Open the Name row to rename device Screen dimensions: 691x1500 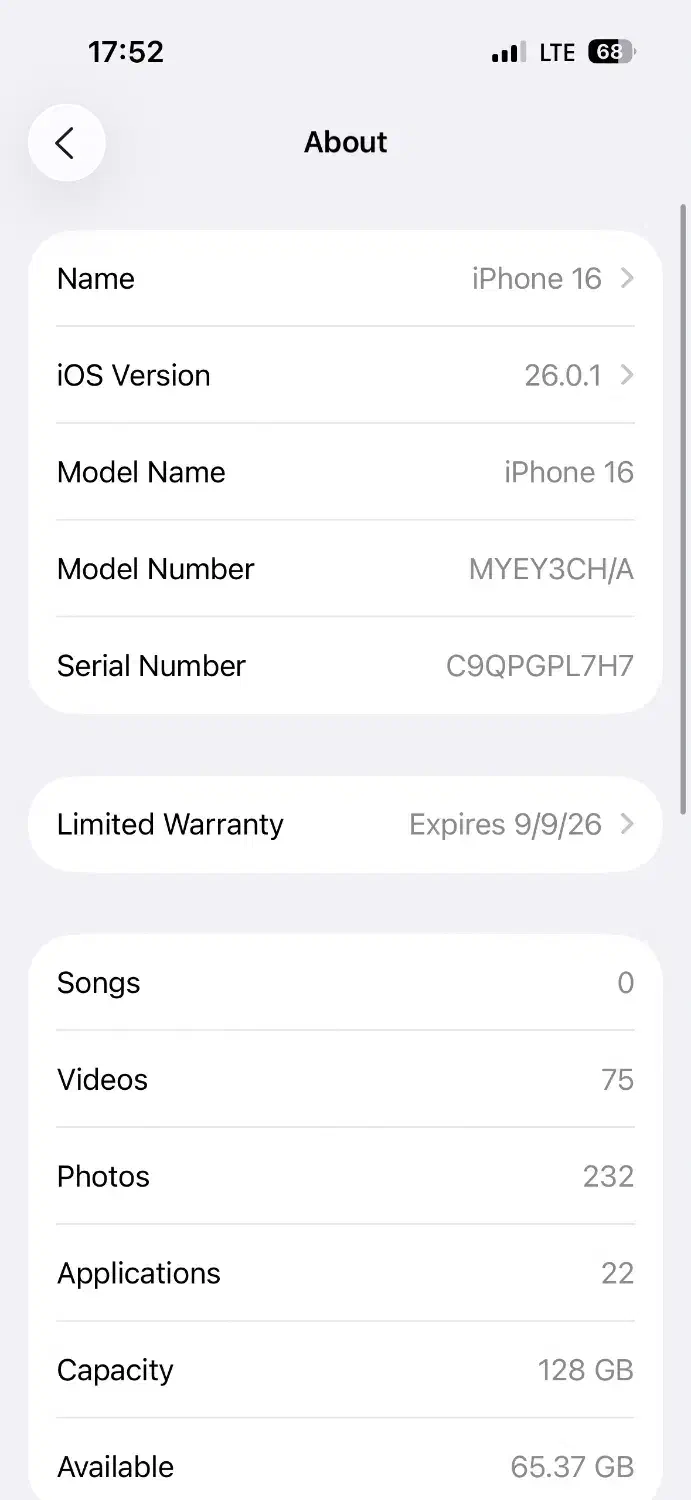345,279
